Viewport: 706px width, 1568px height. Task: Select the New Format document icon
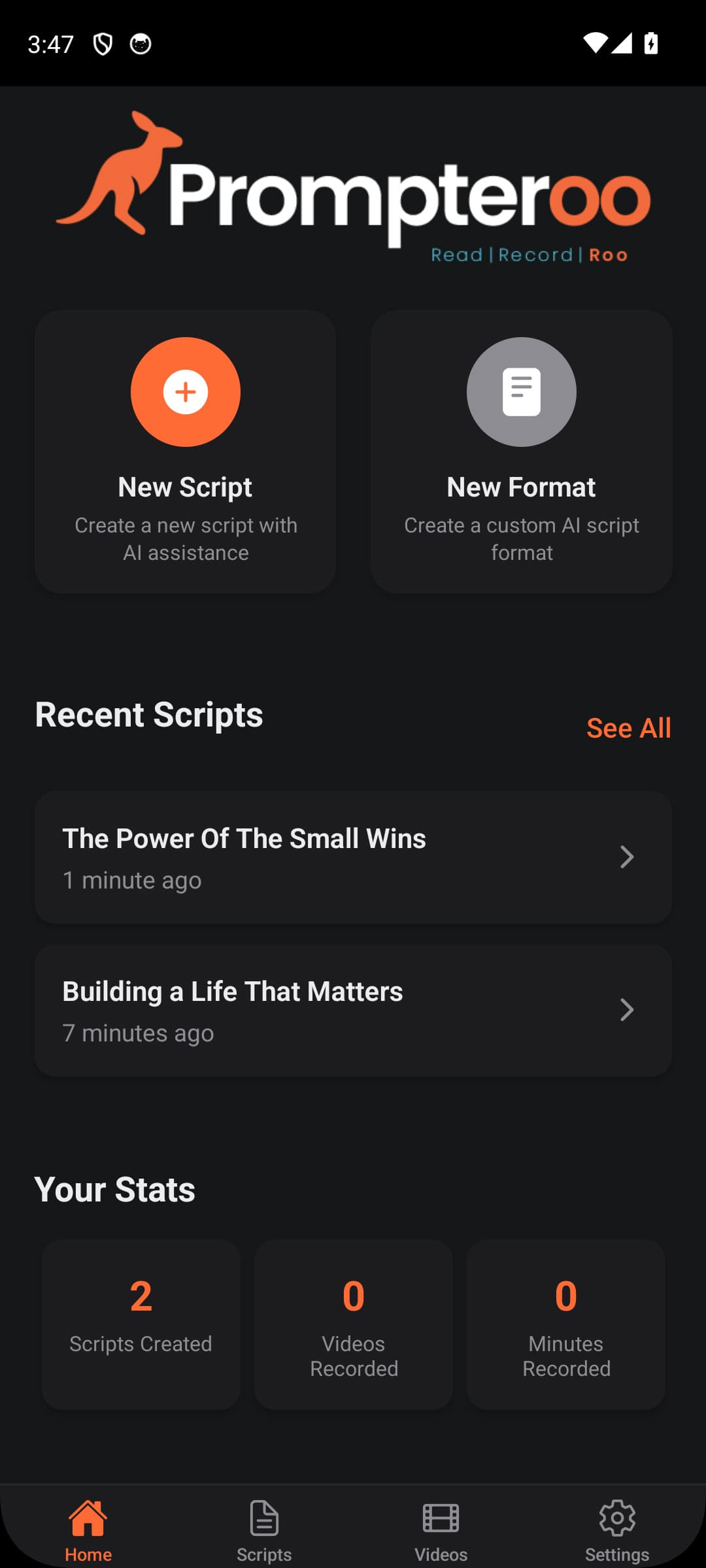pyautogui.click(x=521, y=391)
